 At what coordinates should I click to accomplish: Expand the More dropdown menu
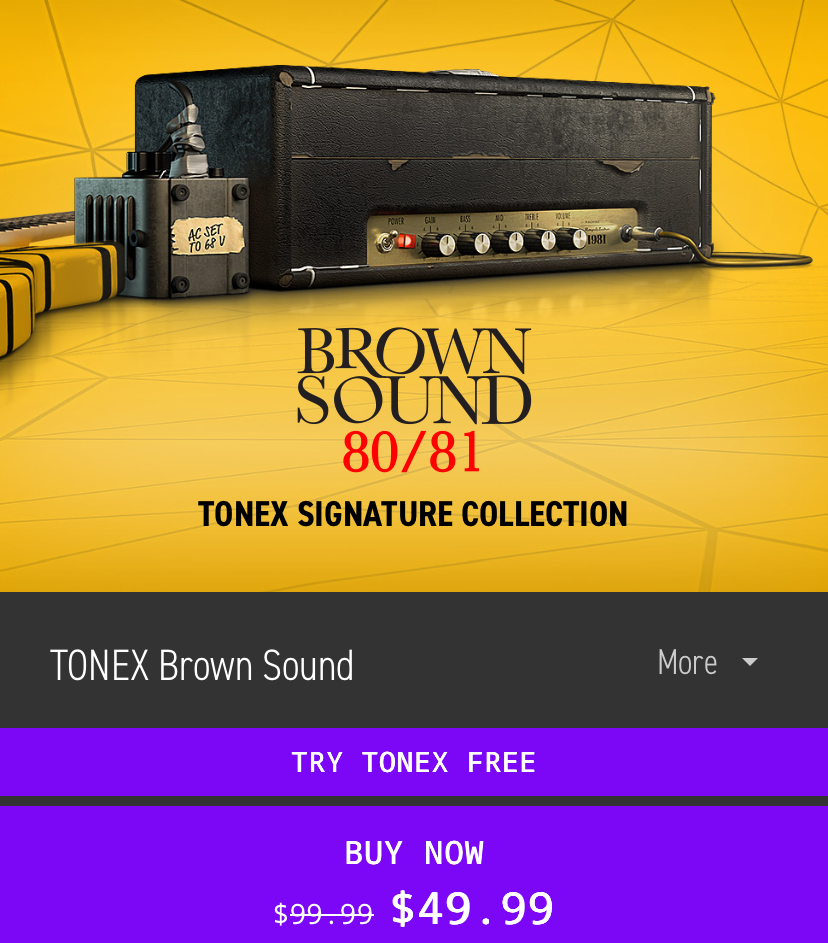(x=707, y=662)
